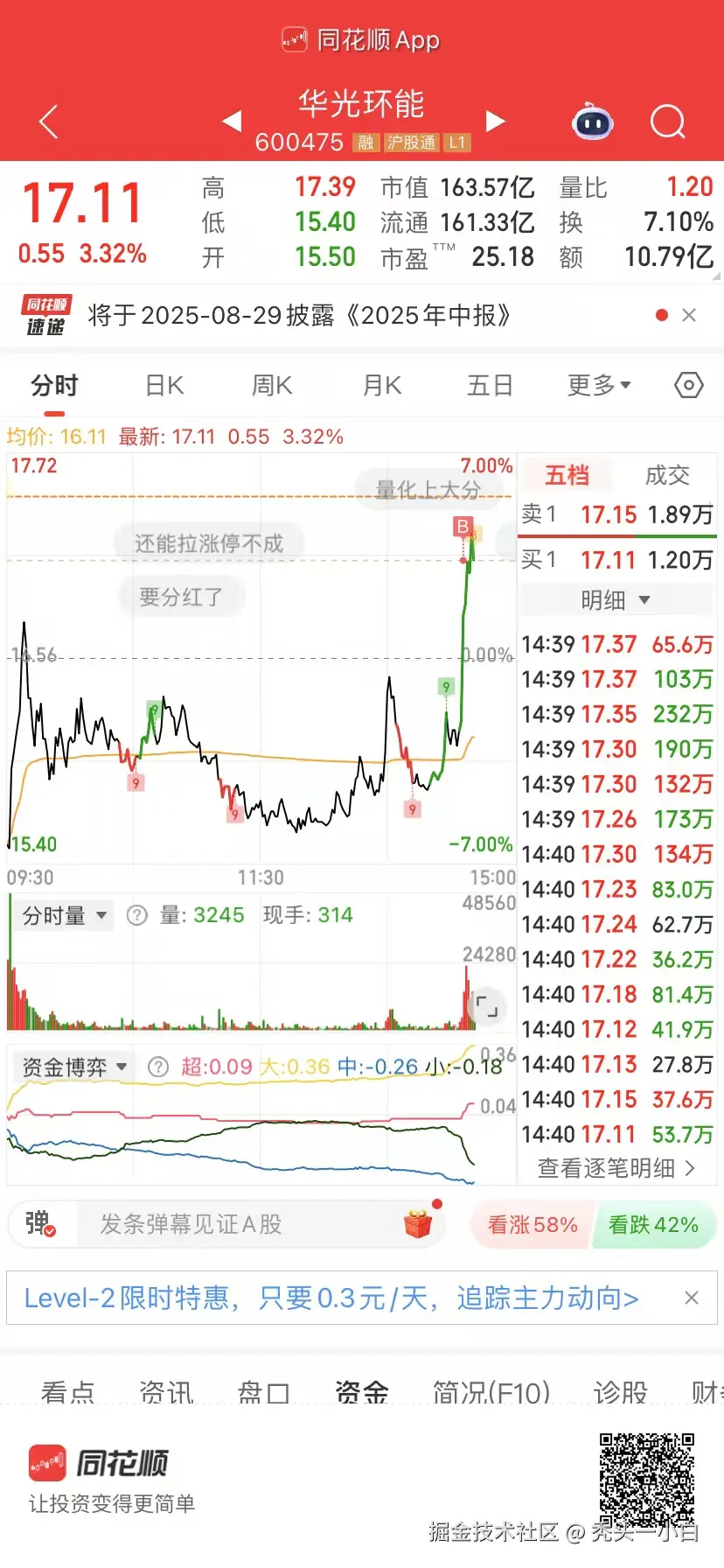Viewport: 724px width, 1568px height.
Task: Tap the next-stock arrow beside 华光环能
Action: [x=495, y=122]
